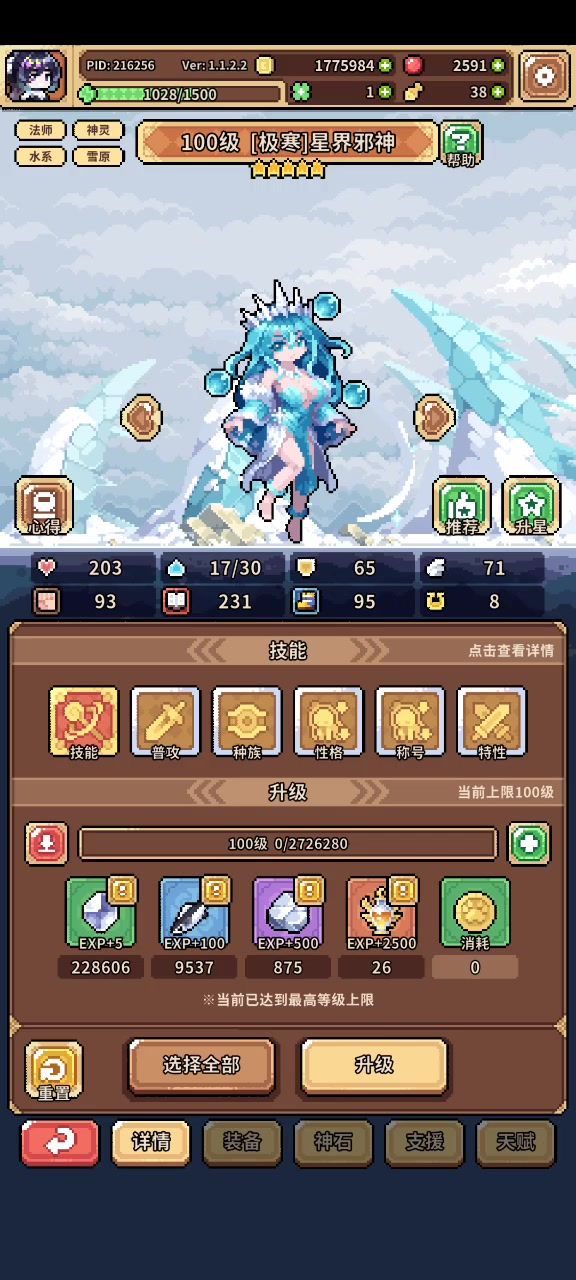This screenshot has width=576, height=1280.
Task: Tap the 重置 reset button
Action: point(54,1071)
